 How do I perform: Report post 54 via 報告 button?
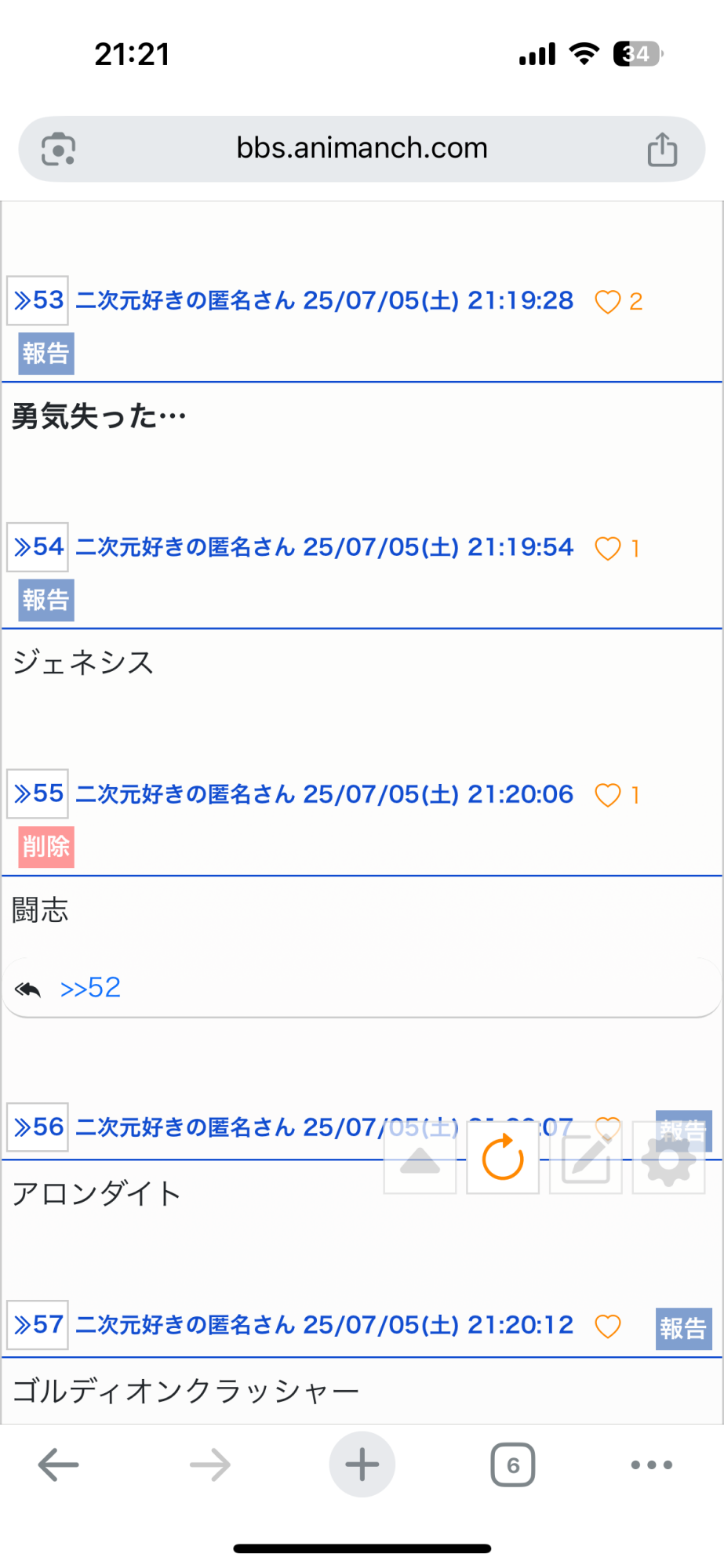pyautogui.click(x=46, y=600)
